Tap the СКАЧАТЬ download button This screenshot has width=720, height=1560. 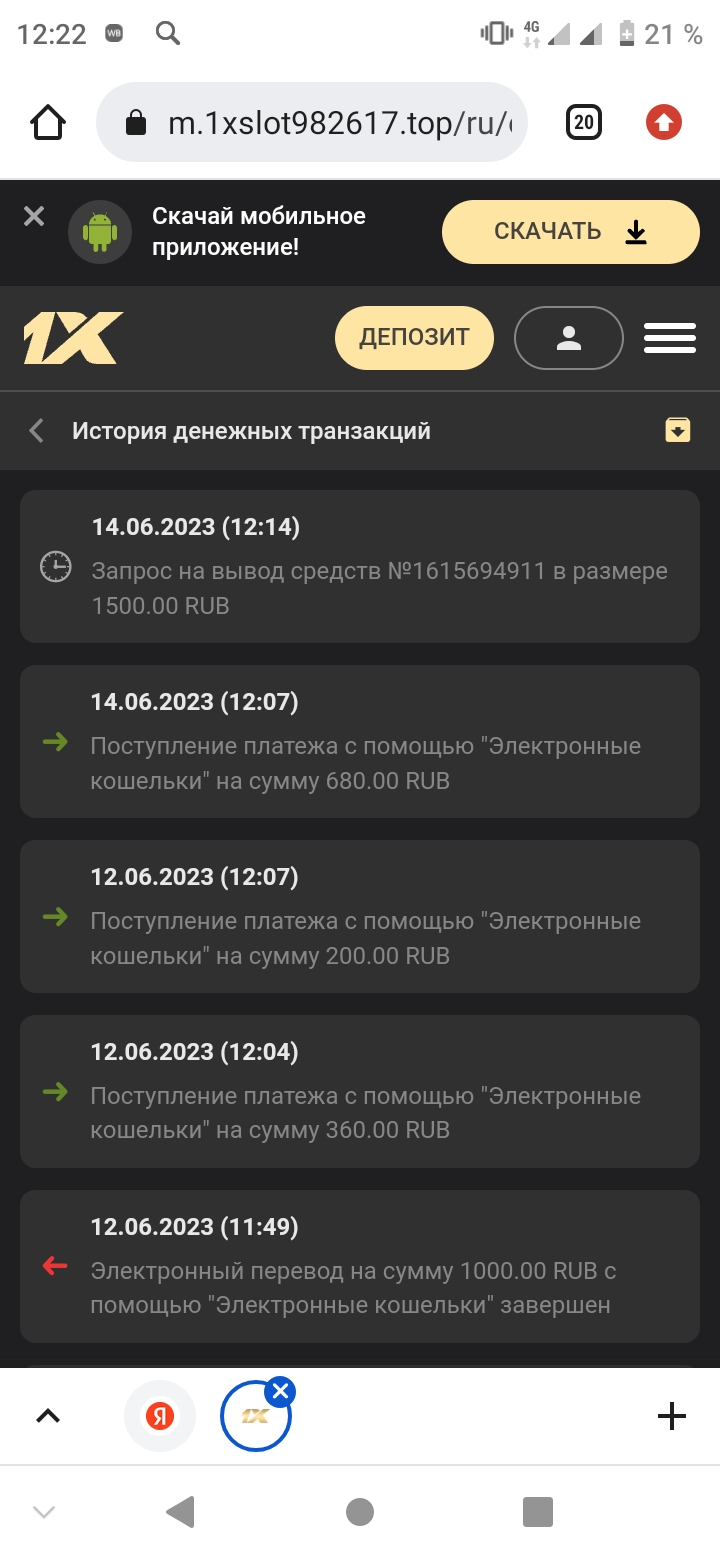point(570,232)
